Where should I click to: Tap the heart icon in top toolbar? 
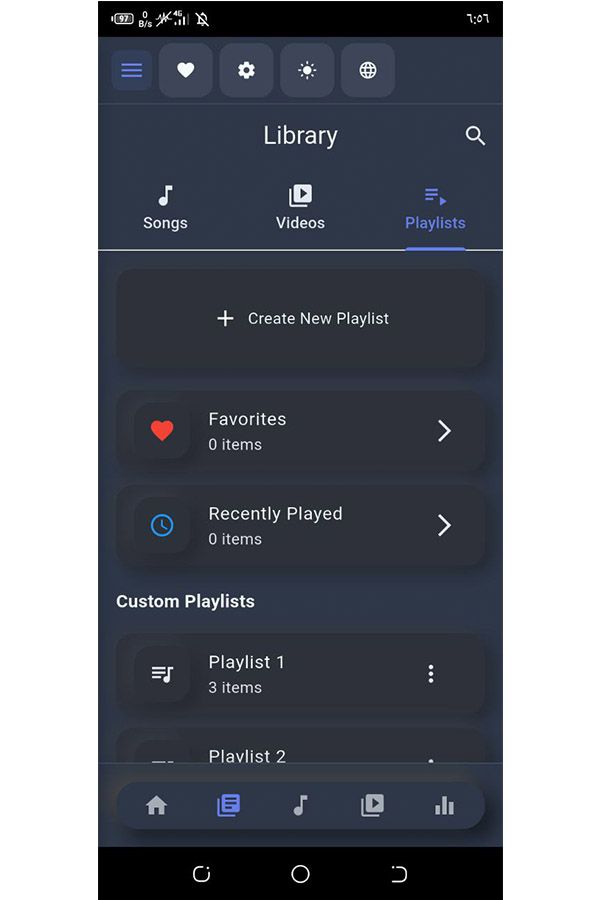pos(186,71)
